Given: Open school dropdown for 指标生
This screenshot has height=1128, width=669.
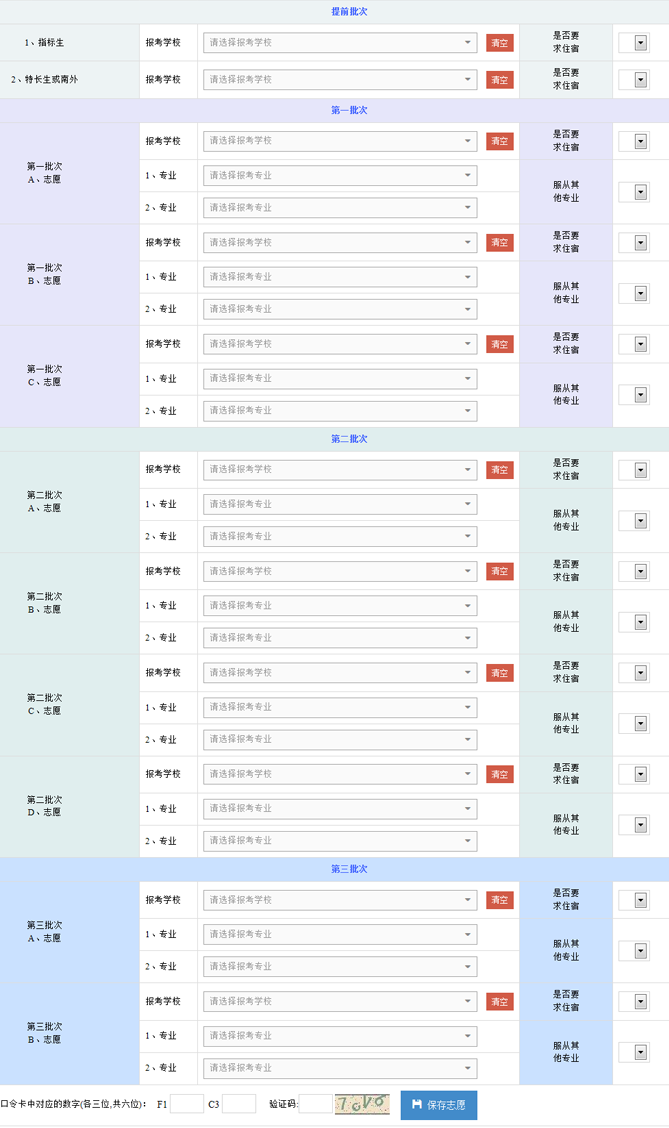Looking at the screenshot, I should tap(339, 43).
